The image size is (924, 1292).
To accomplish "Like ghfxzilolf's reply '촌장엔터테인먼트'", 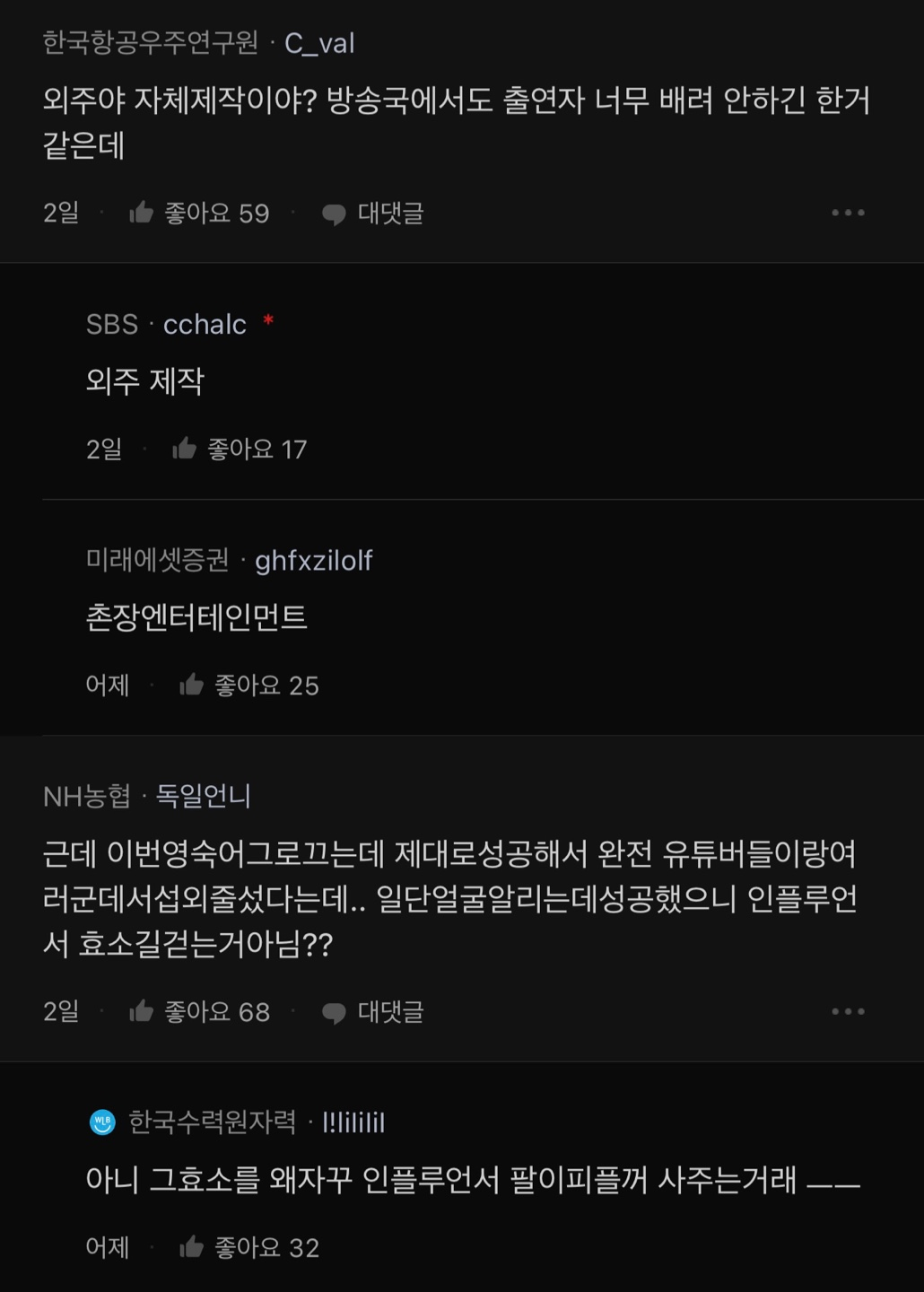I will pos(192,685).
